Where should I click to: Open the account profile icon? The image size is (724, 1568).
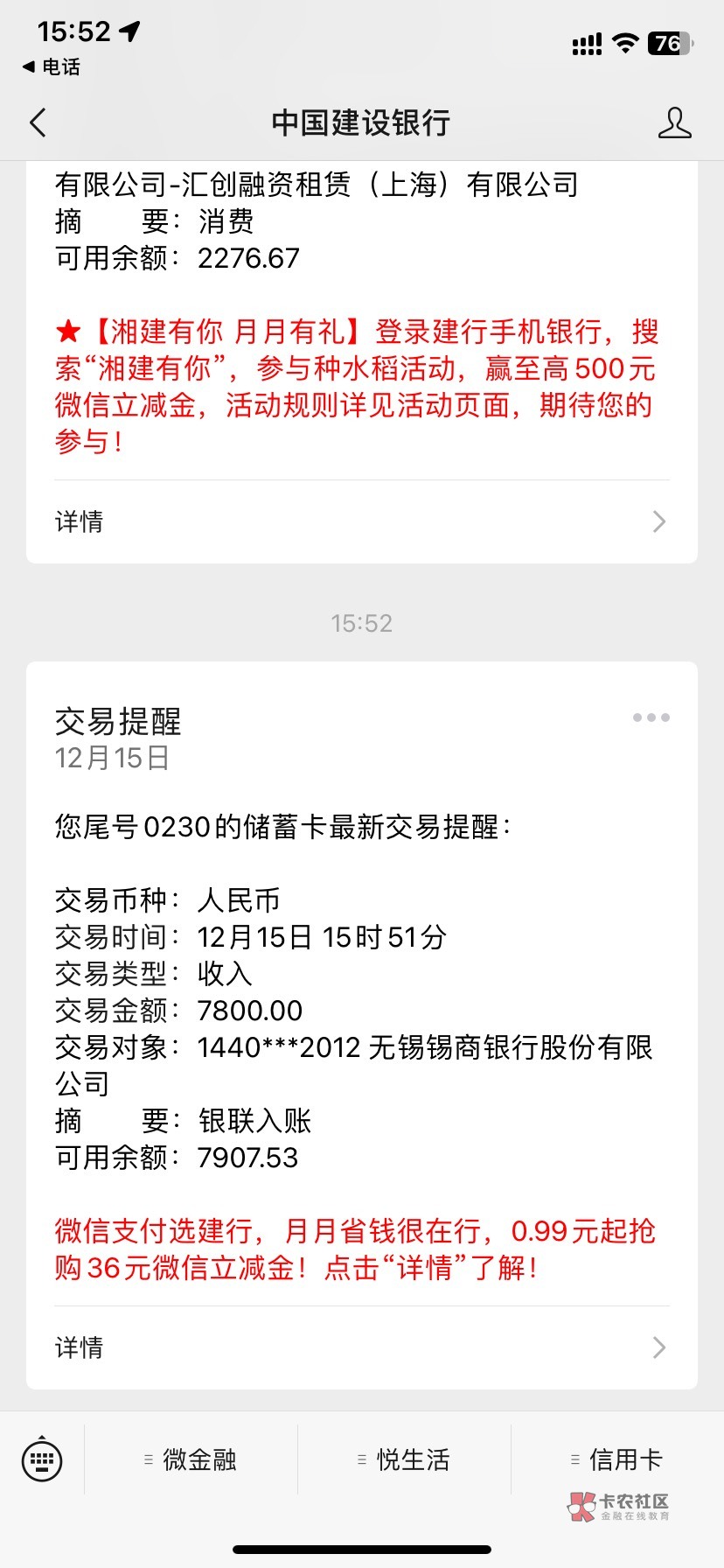(674, 123)
